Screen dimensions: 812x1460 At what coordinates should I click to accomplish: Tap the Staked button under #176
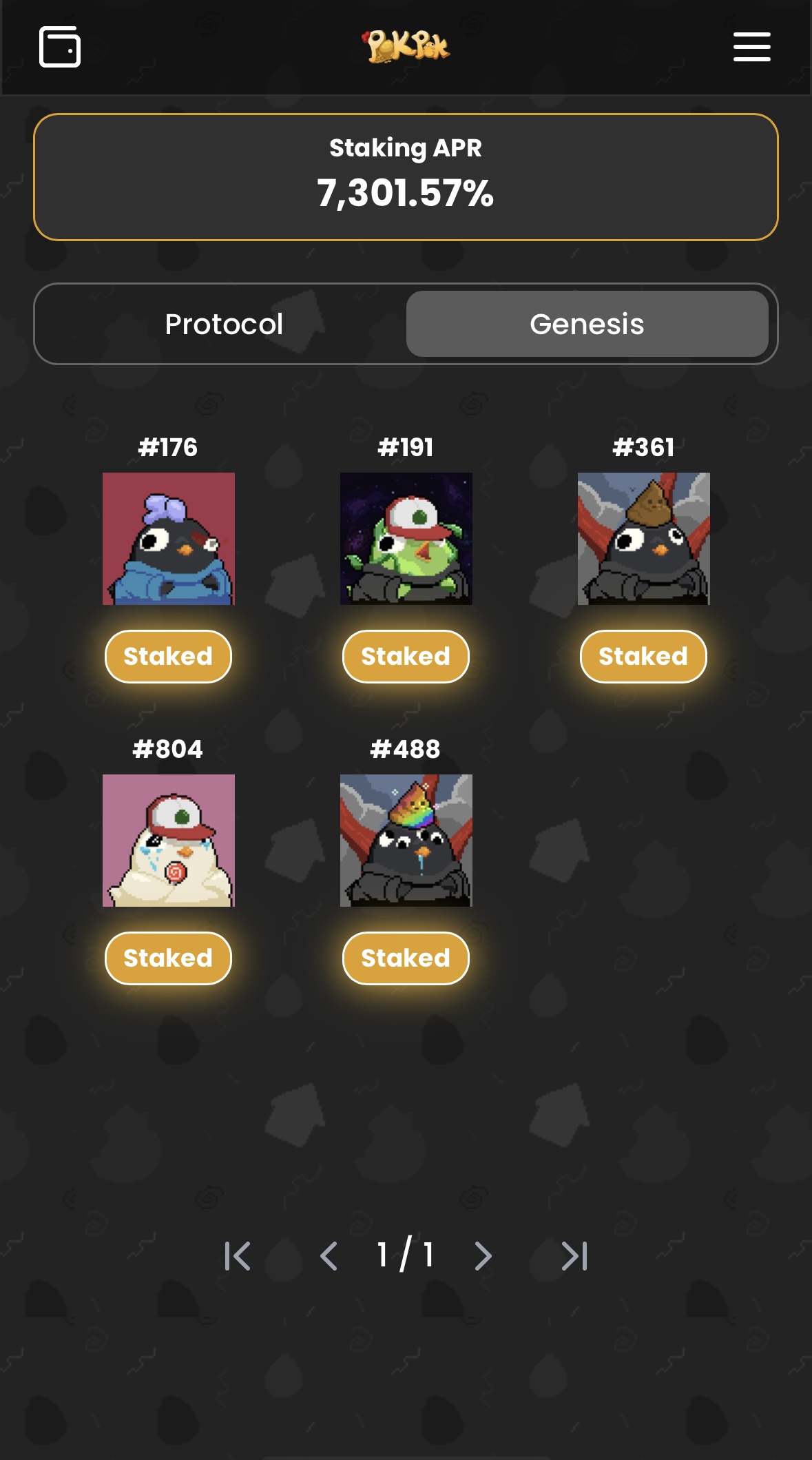tap(168, 657)
